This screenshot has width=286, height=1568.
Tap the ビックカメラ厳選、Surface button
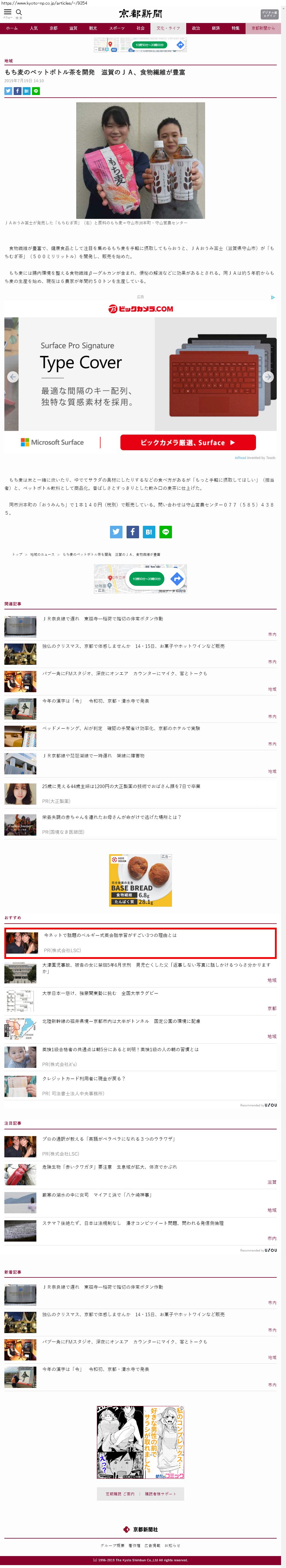[188, 442]
